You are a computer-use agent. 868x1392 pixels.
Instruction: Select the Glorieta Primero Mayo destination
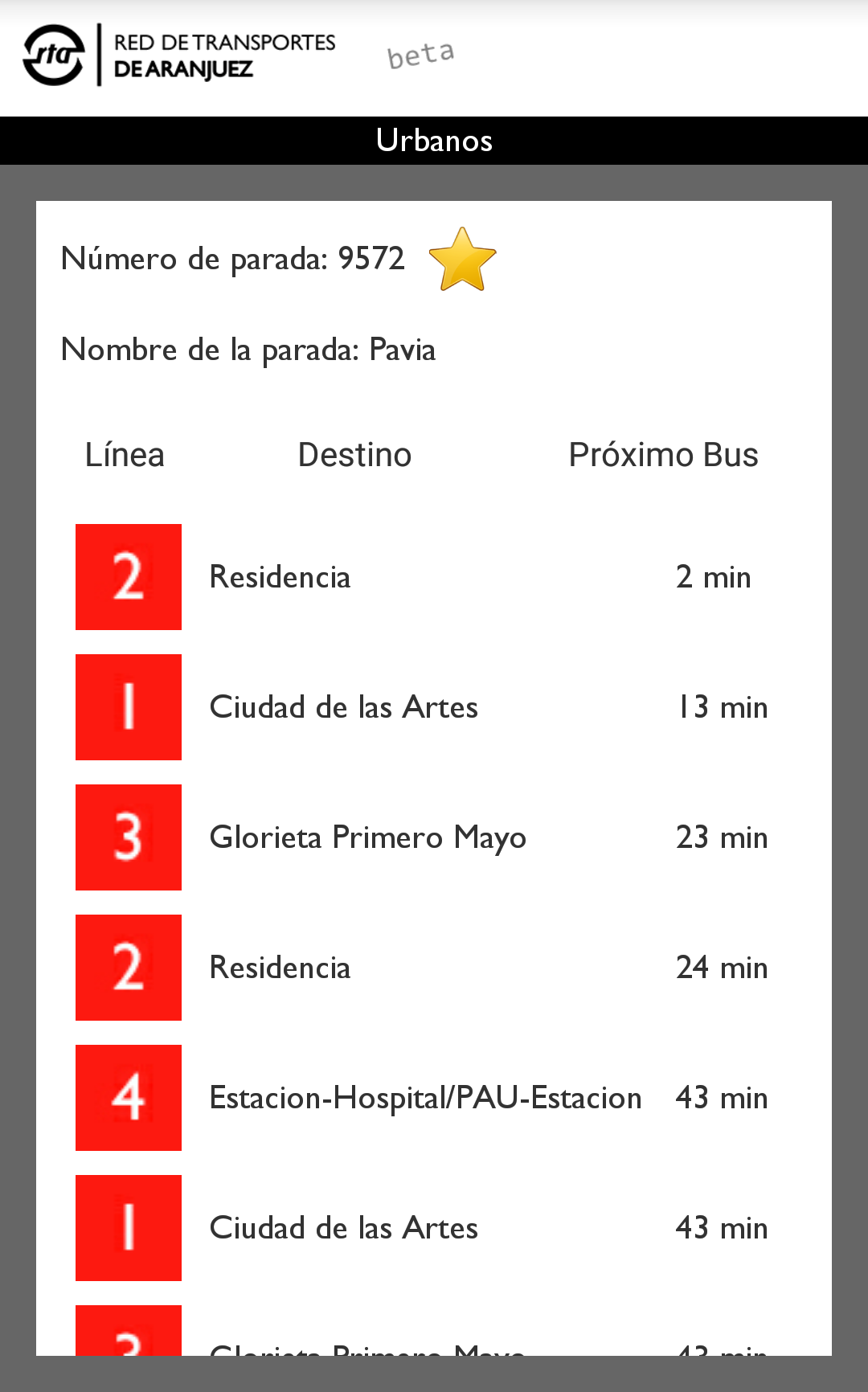pos(368,837)
